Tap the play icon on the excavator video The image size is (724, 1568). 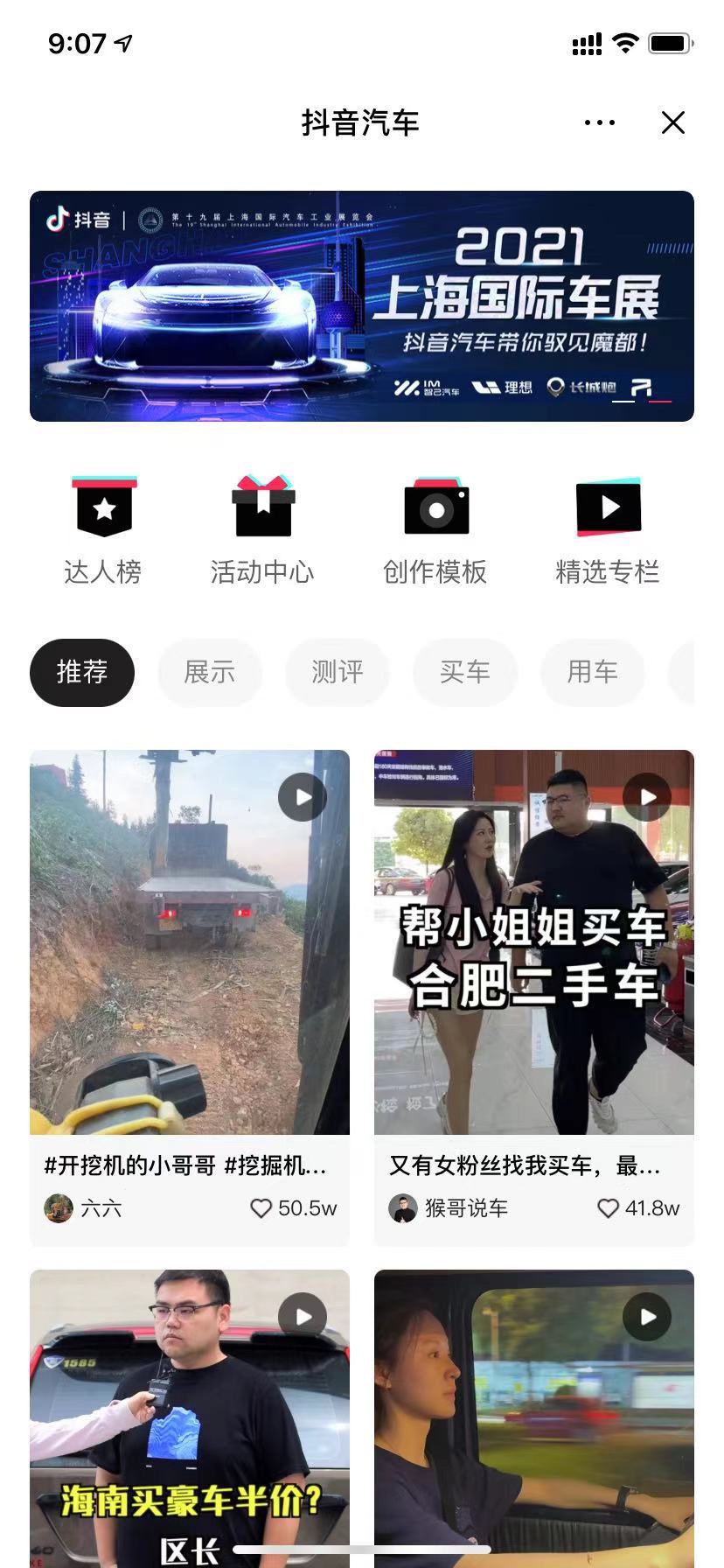pyautogui.click(x=302, y=797)
